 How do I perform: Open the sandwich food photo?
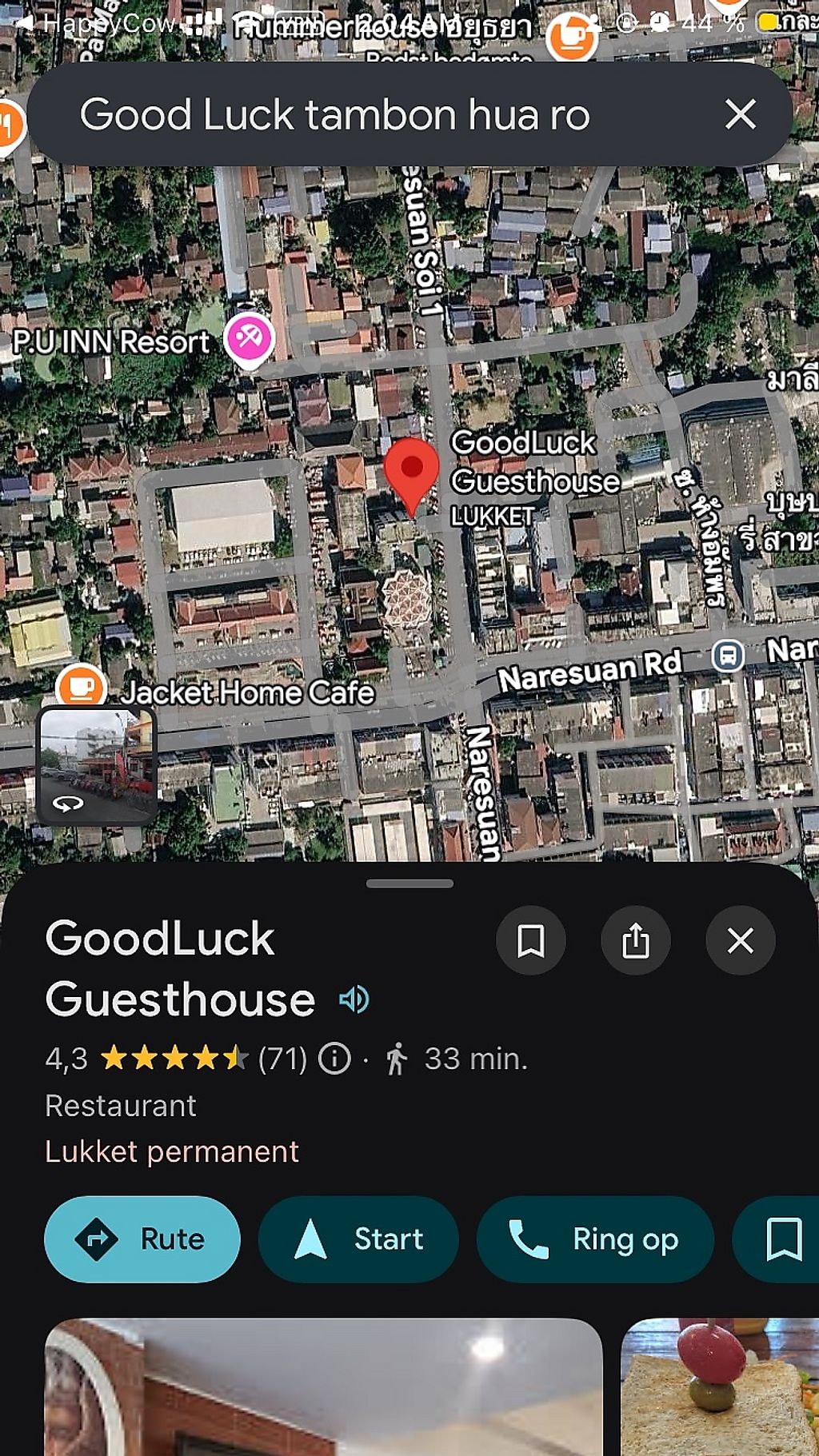tap(720, 1386)
